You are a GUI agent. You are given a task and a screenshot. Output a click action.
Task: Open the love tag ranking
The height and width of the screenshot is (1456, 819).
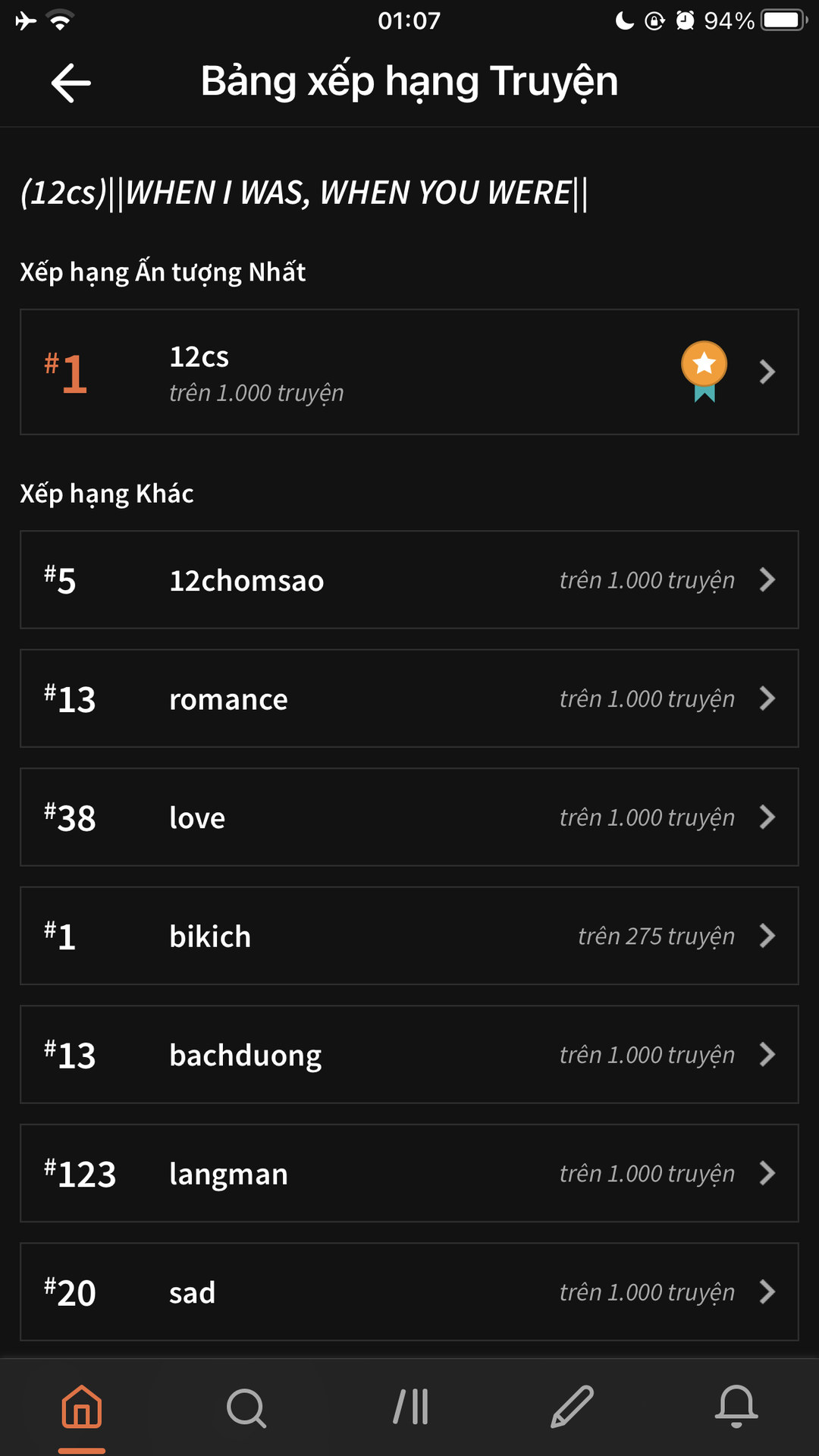409,817
